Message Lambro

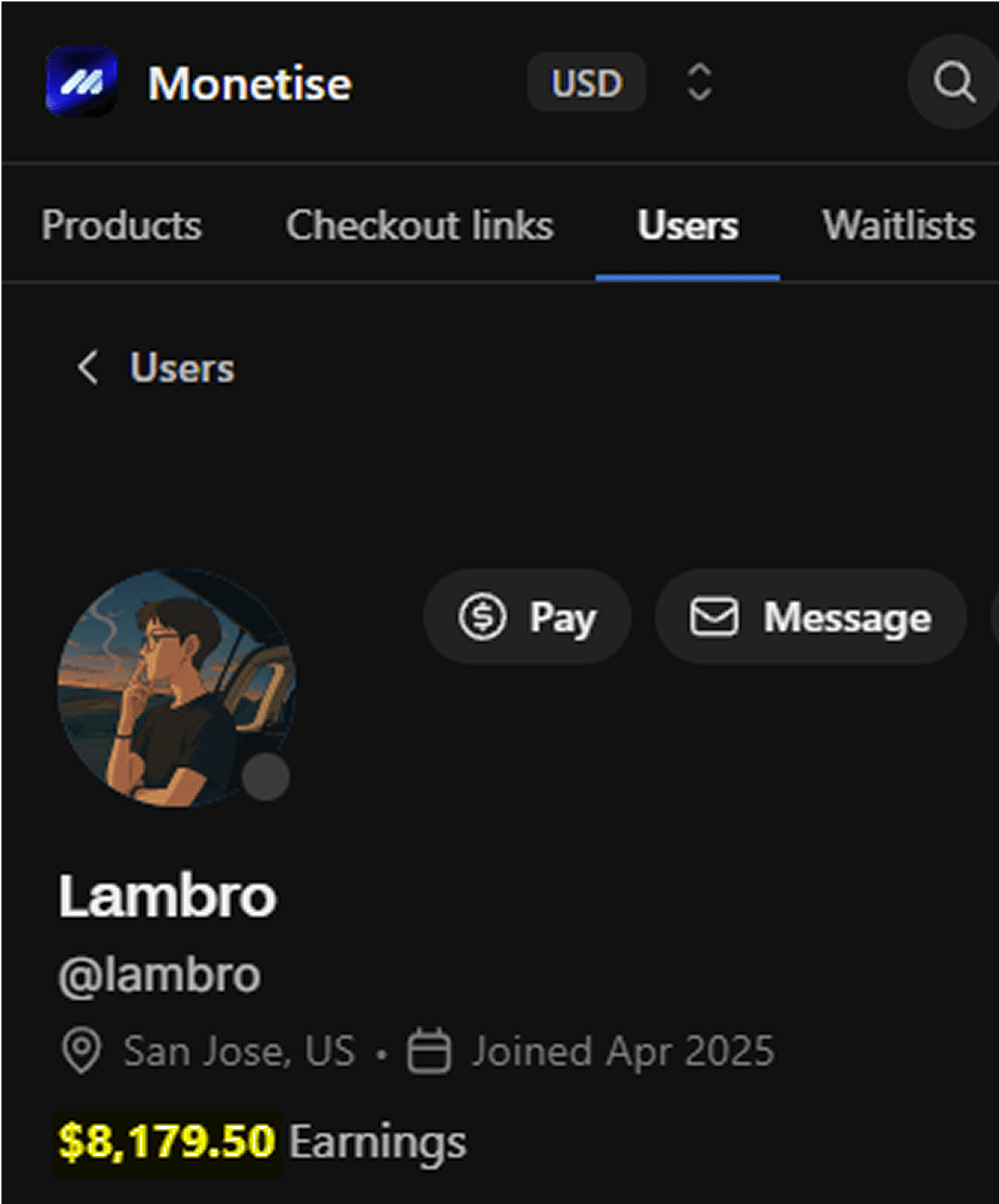pos(810,616)
